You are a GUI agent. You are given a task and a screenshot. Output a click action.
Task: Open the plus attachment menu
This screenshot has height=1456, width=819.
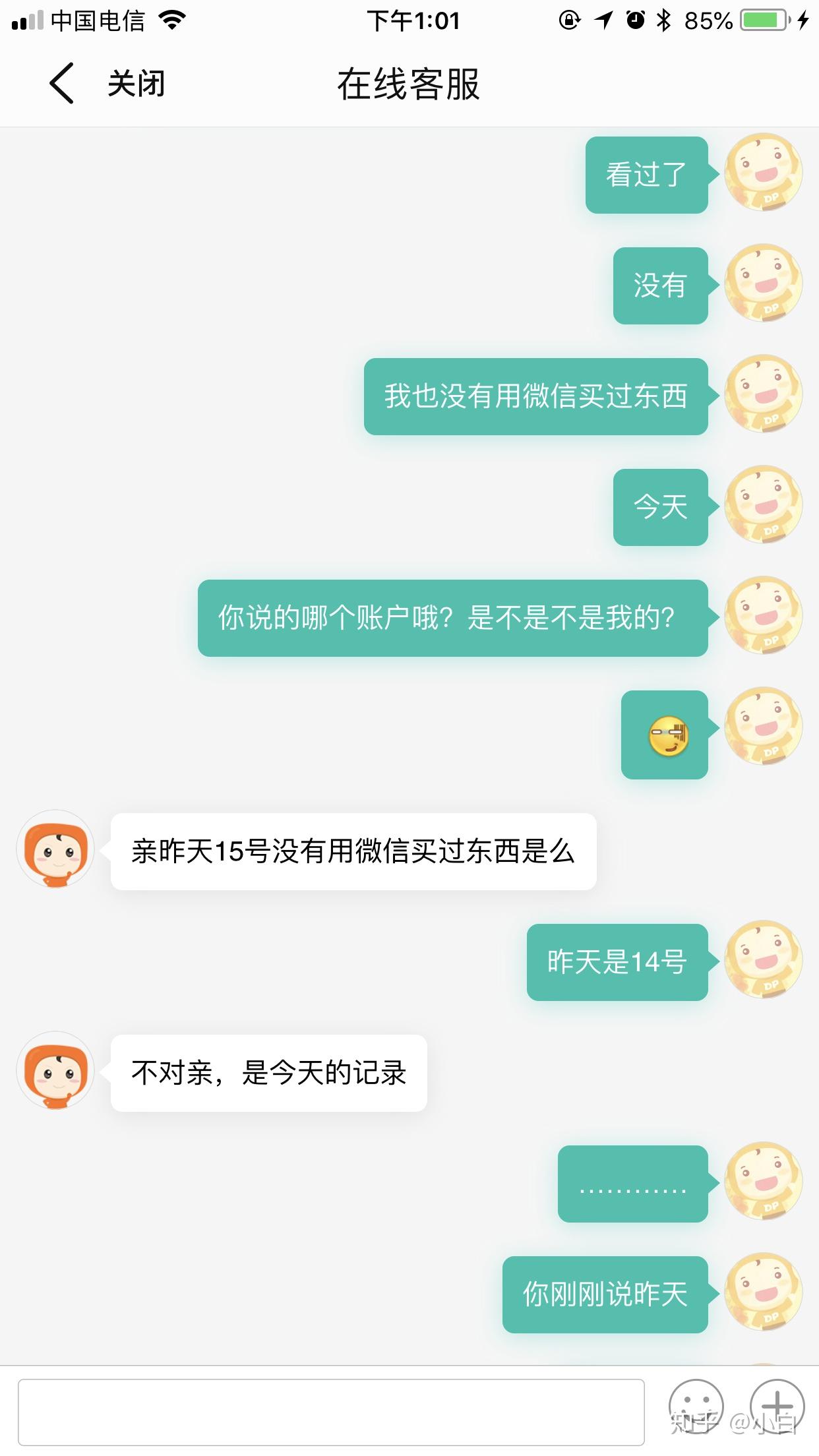tap(777, 1406)
